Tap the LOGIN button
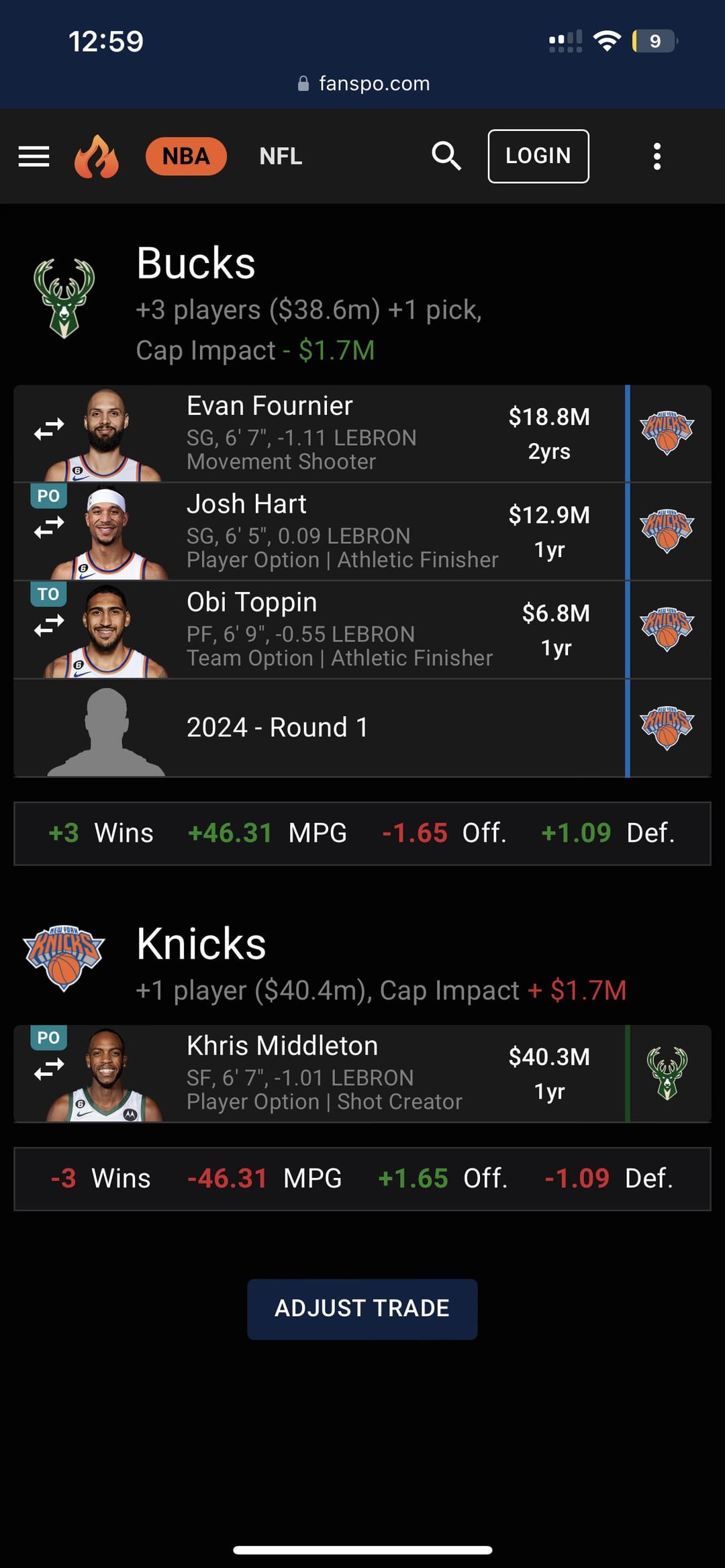The width and height of the screenshot is (725, 1568). 538,156
